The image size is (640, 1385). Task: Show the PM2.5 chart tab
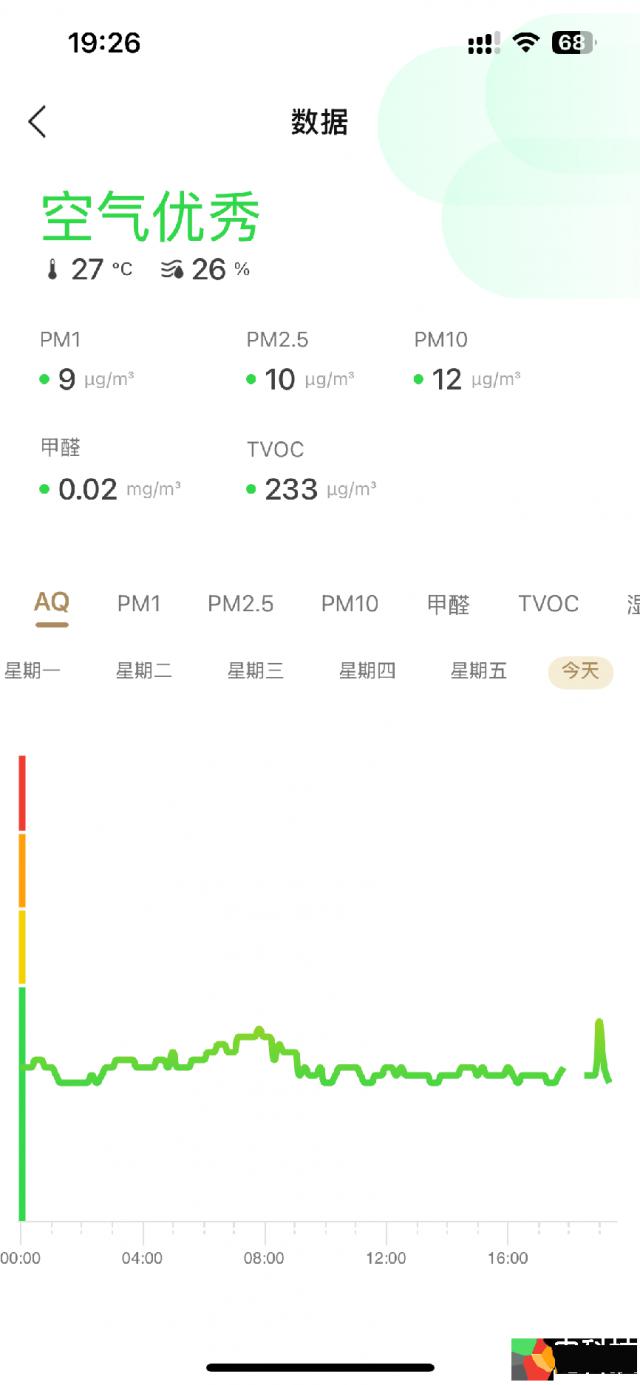click(x=240, y=603)
